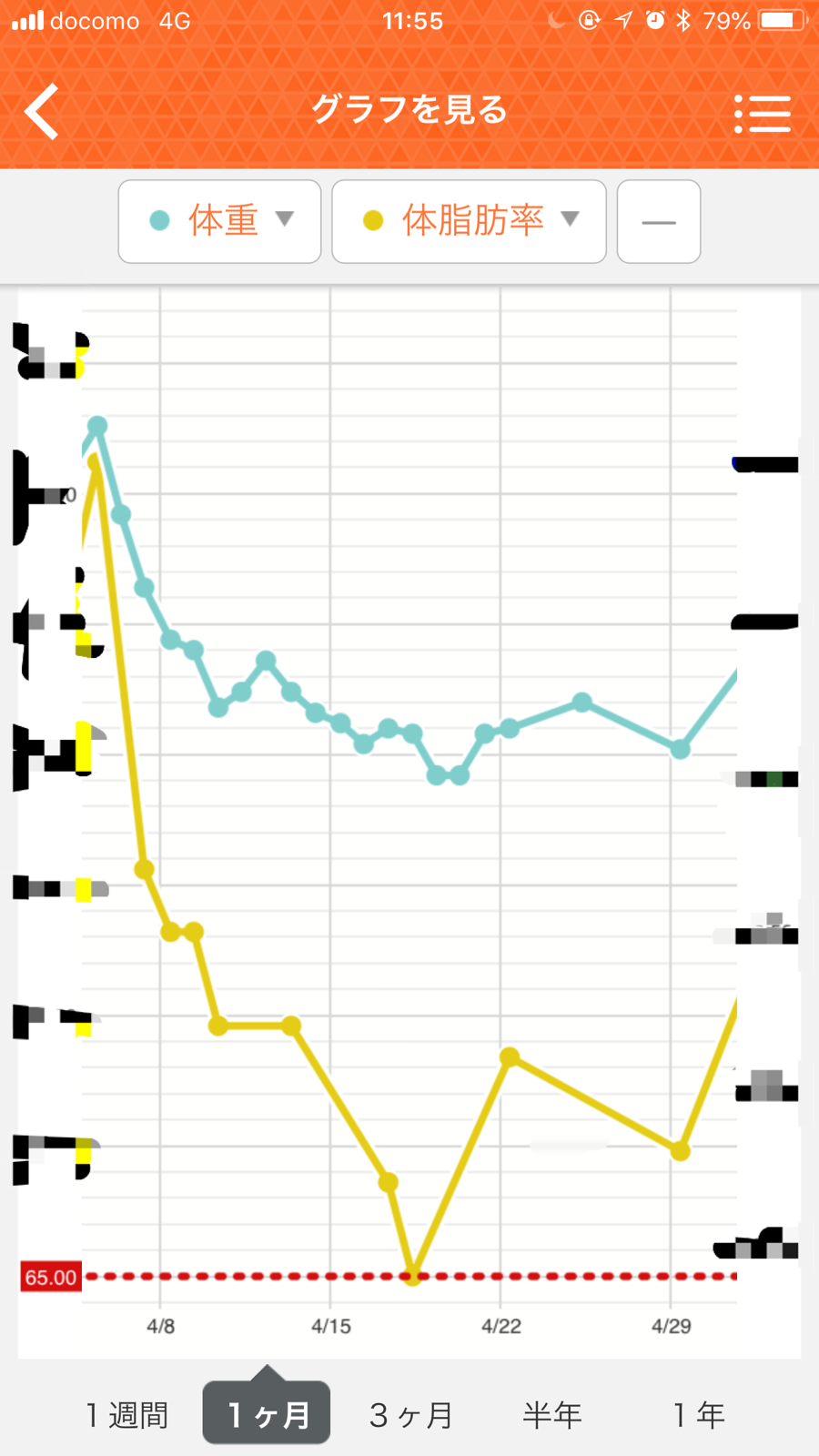Show the 半年 range graph
The width and height of the screenshot is (819, 1456).
[x=552, y=1415]
